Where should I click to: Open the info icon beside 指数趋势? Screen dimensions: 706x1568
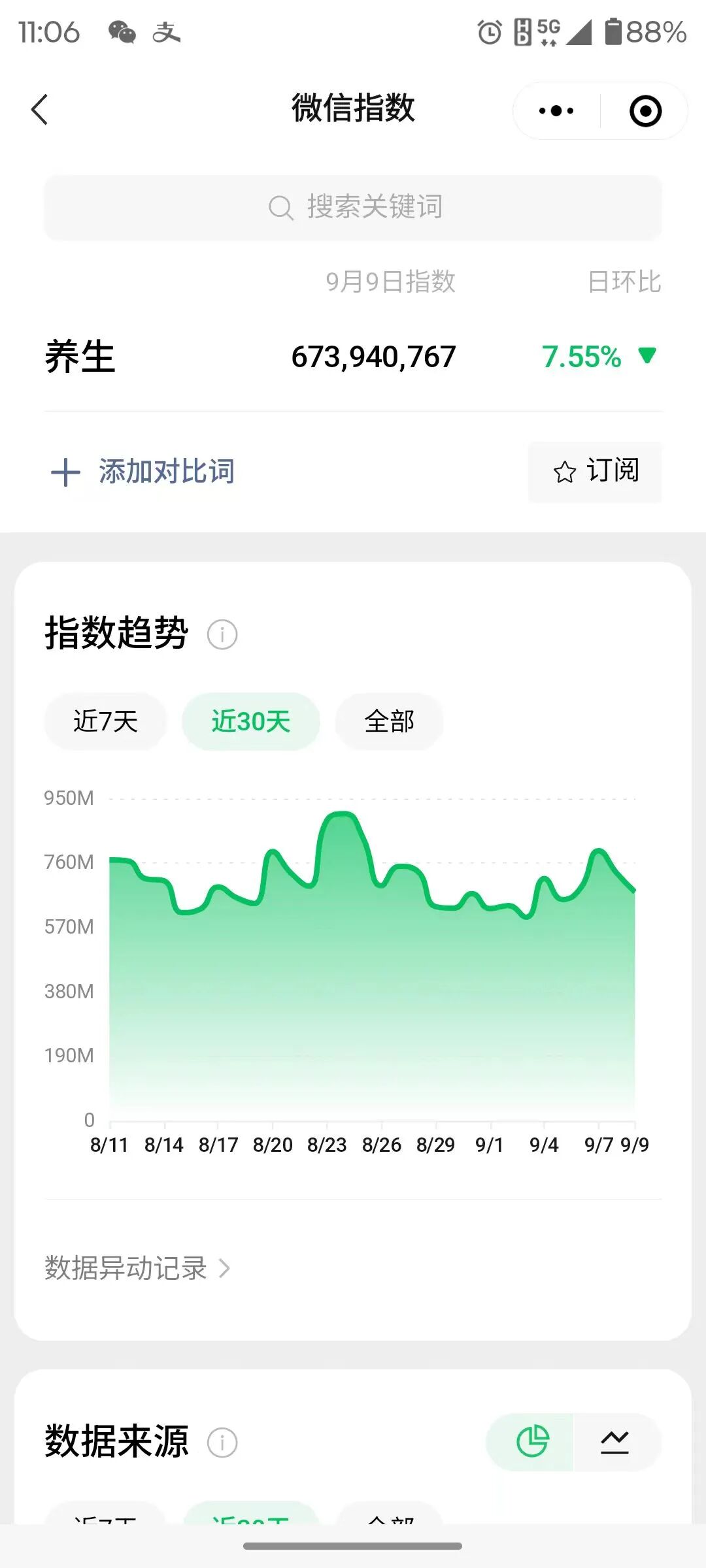tap(222, 634)
